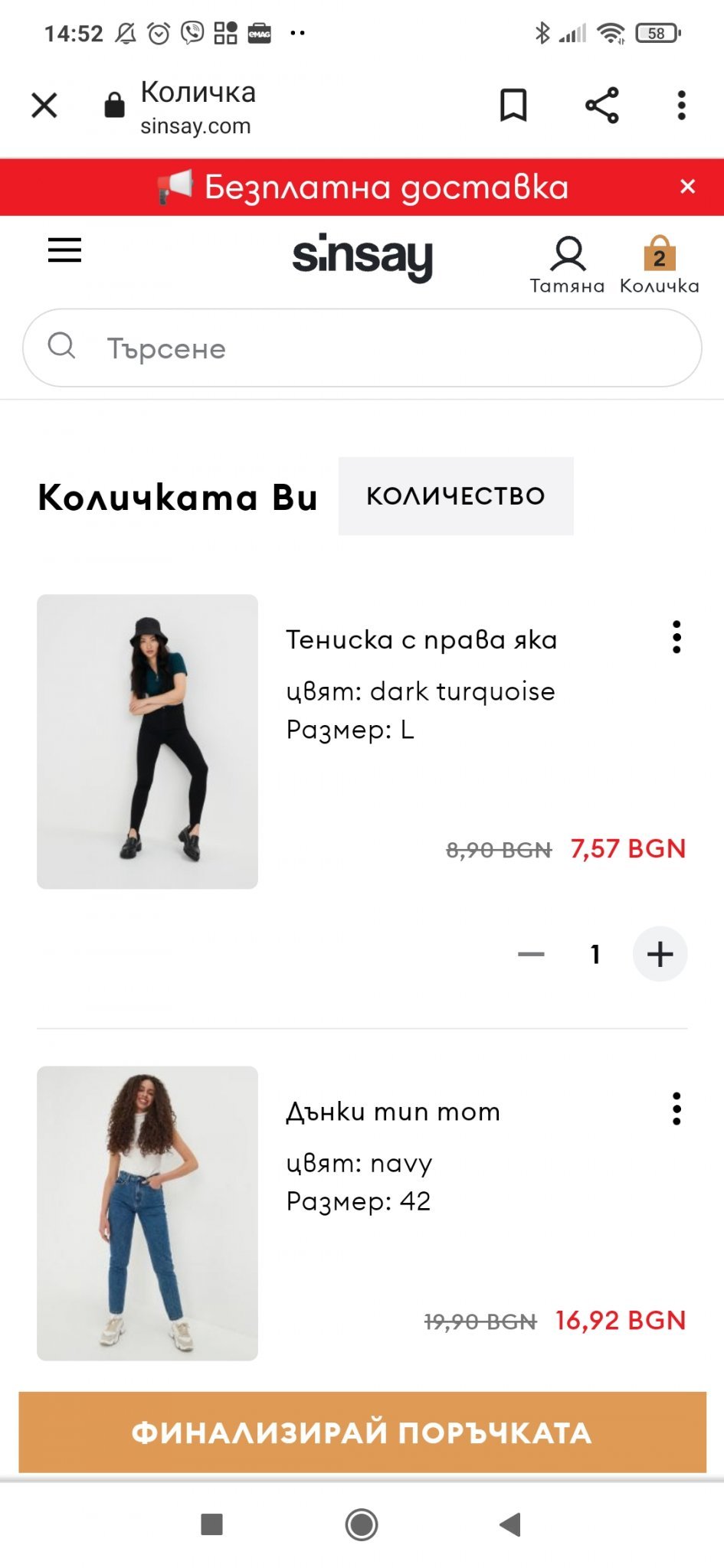
Task: Open the Количка cart icon
Action: click(x=659, y=264)
